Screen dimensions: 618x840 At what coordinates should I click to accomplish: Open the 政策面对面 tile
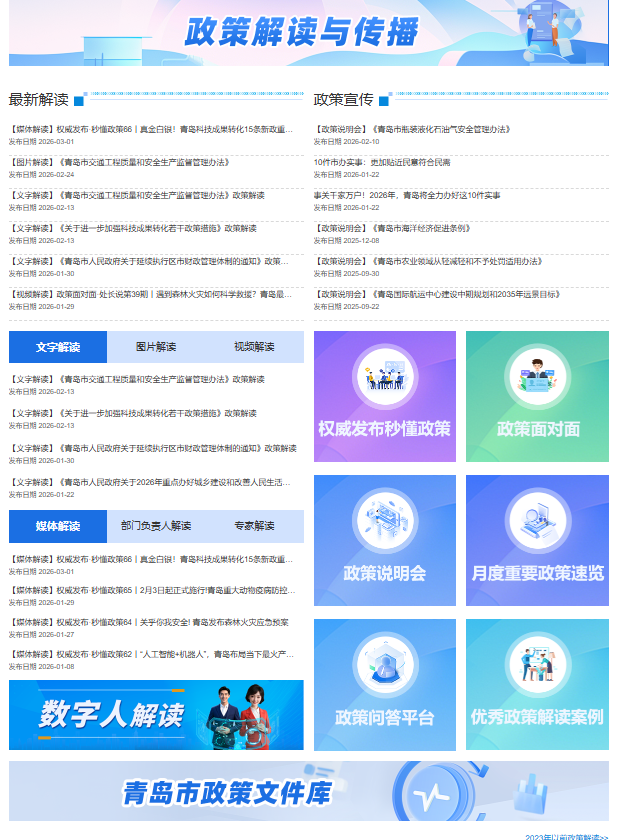(537, 396)
